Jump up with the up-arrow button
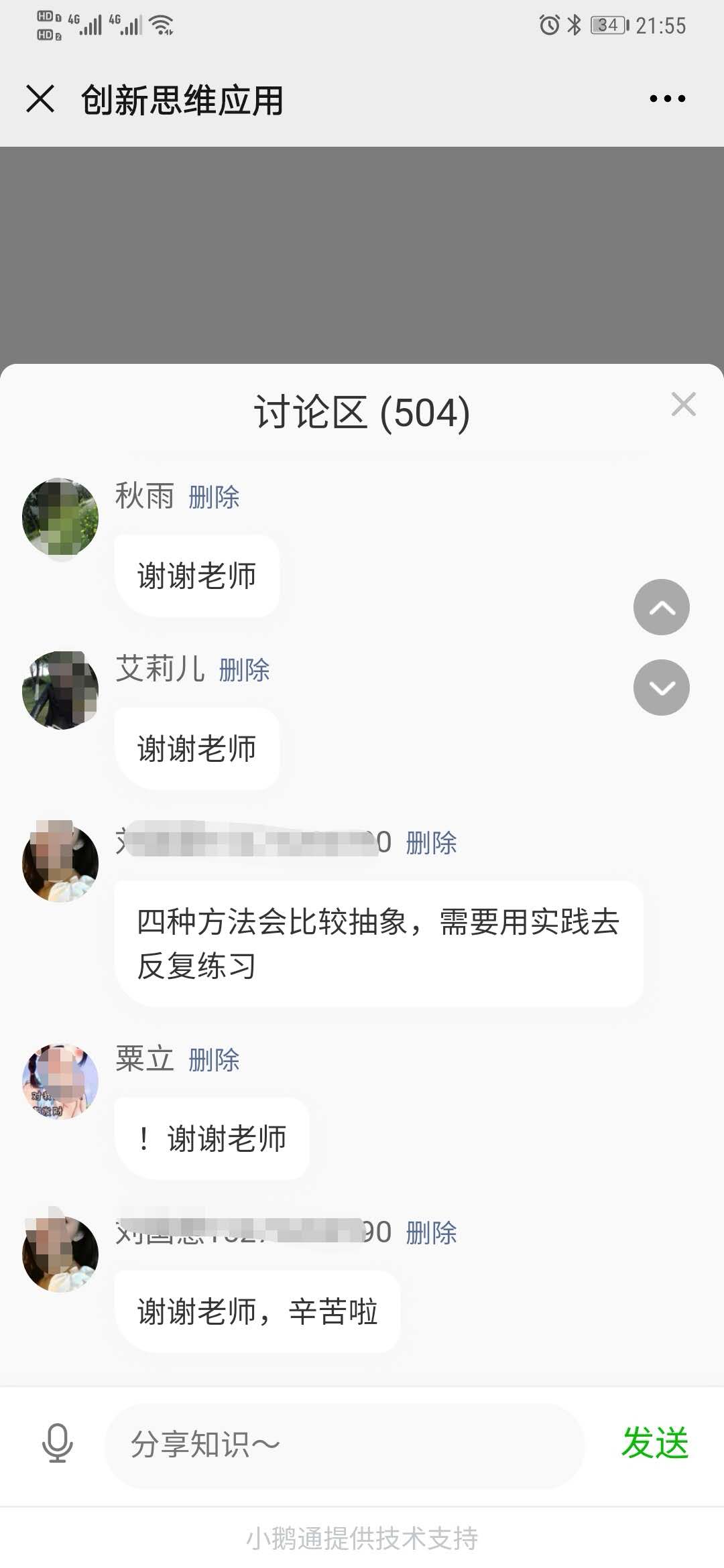Viewport: 724px width, 1568px height. point(661,607)
